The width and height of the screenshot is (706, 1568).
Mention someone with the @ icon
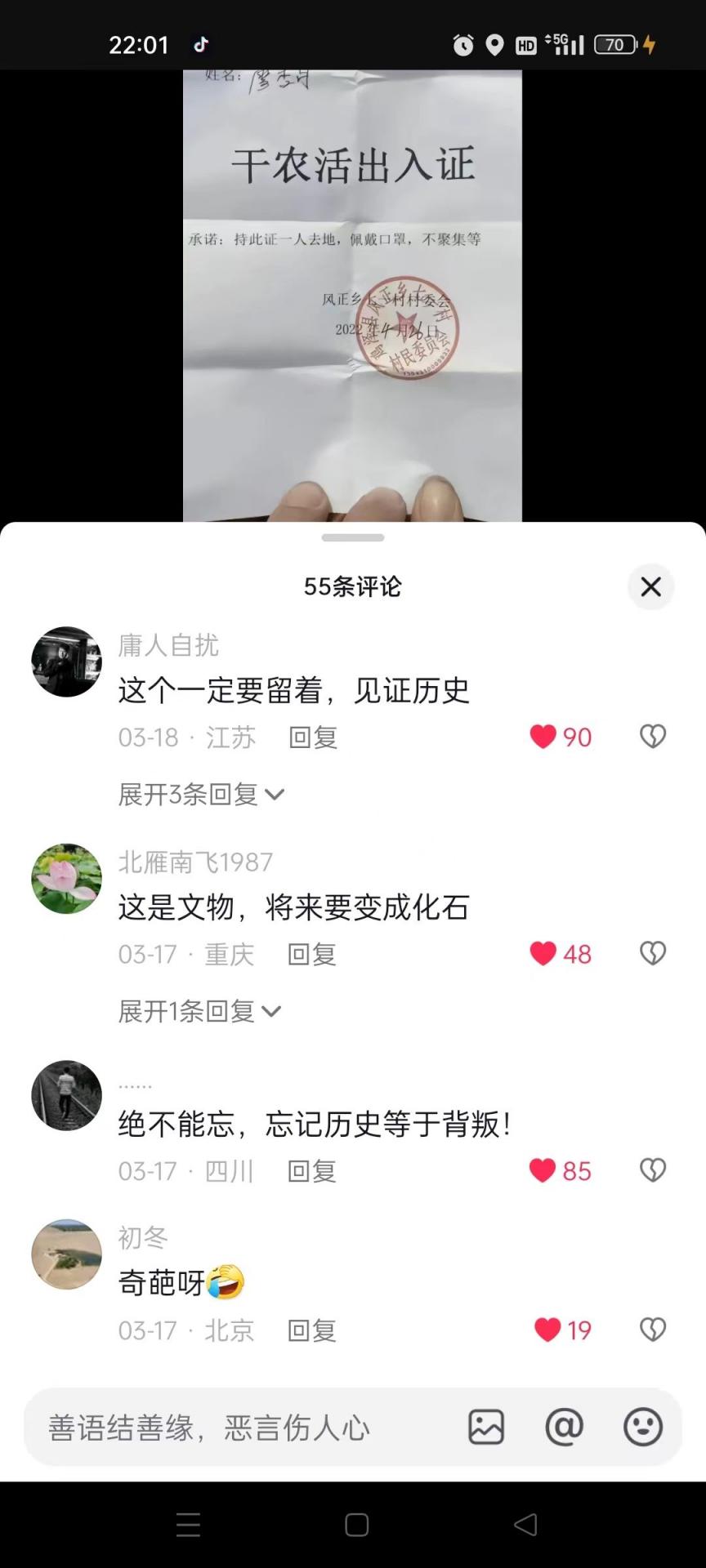click(564, 1428)
